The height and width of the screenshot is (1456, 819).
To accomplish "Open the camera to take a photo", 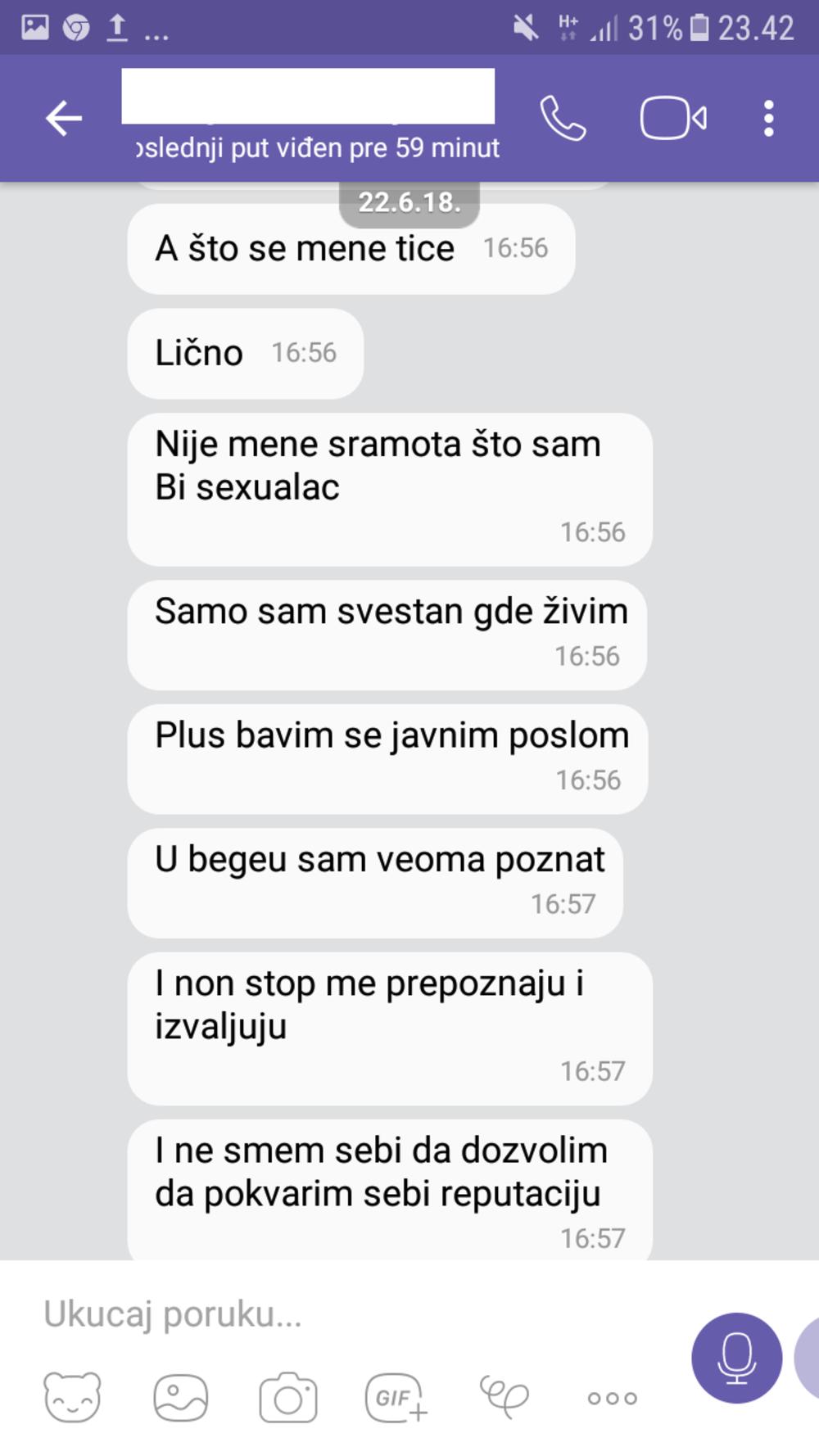I will pyautogui.click(x=288, y=1397).
